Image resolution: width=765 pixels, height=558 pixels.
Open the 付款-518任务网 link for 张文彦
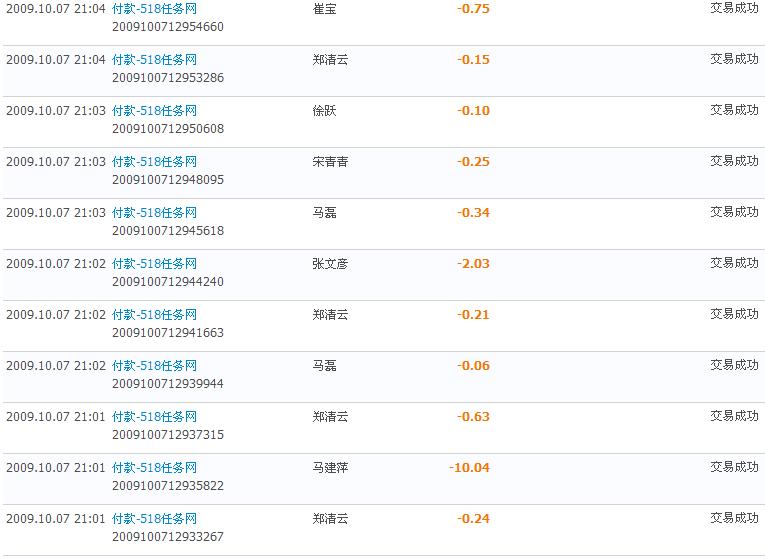click(154, 264)
